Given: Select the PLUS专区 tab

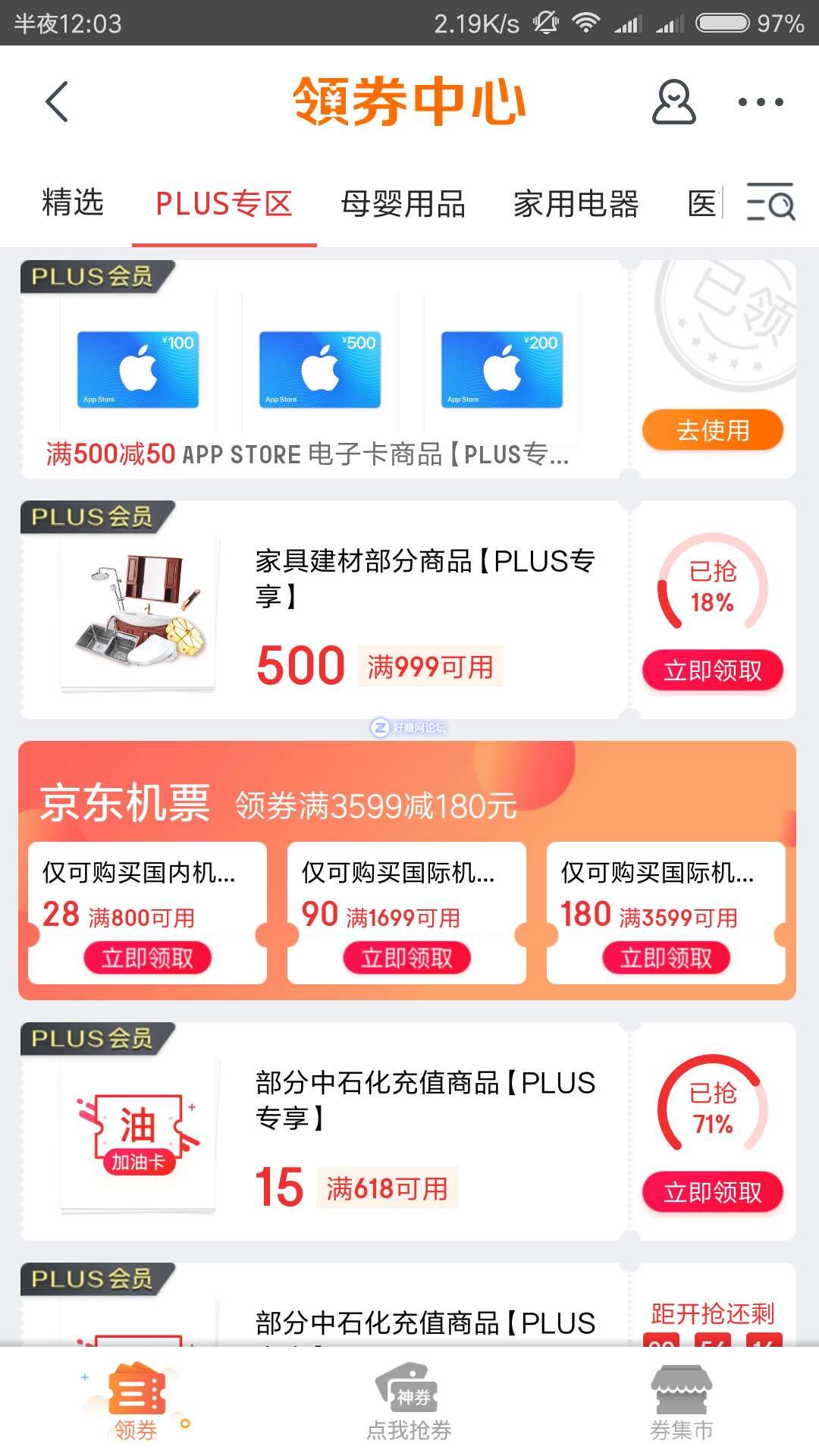Looking at the screenshot, I should point(224,204).
